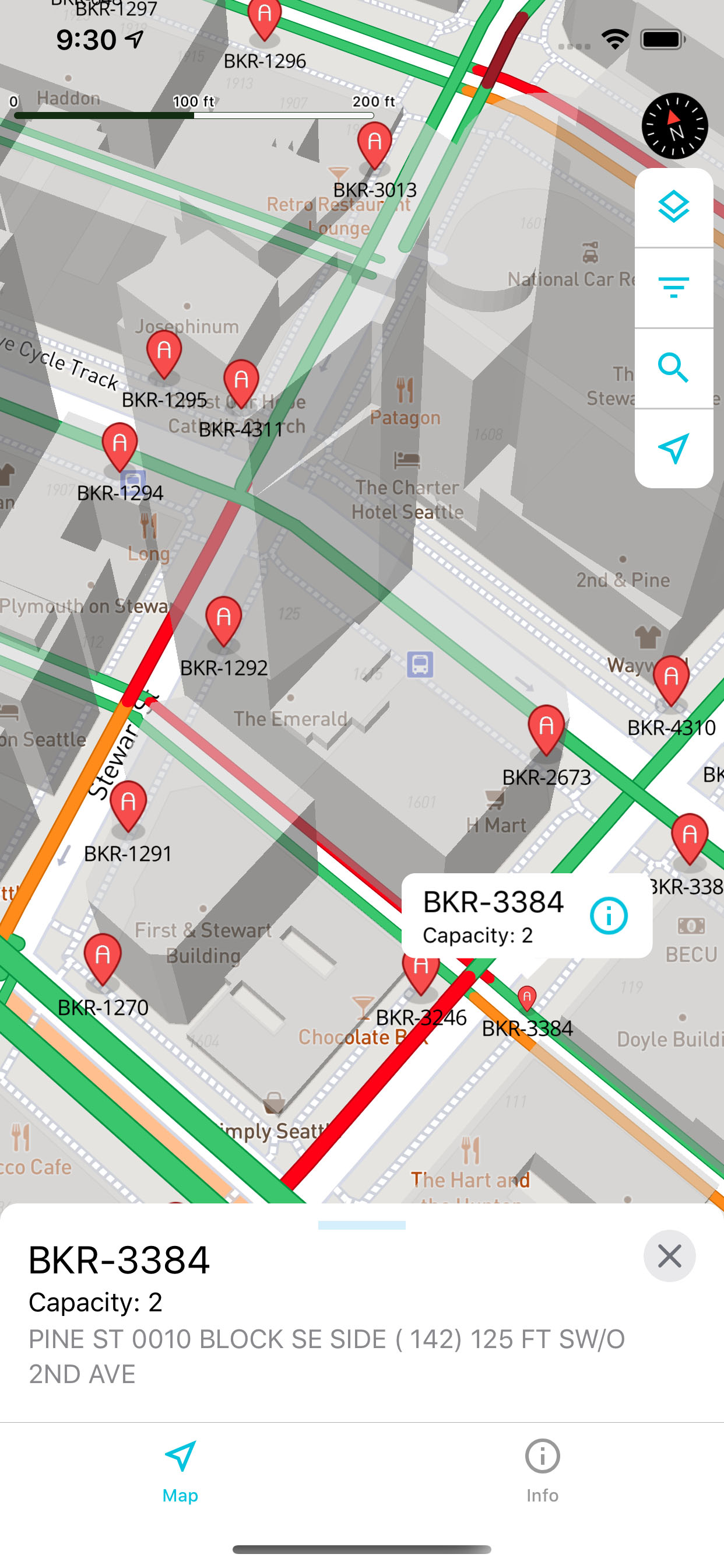Reset map orientation with the compass

click(x=674, y=126)
